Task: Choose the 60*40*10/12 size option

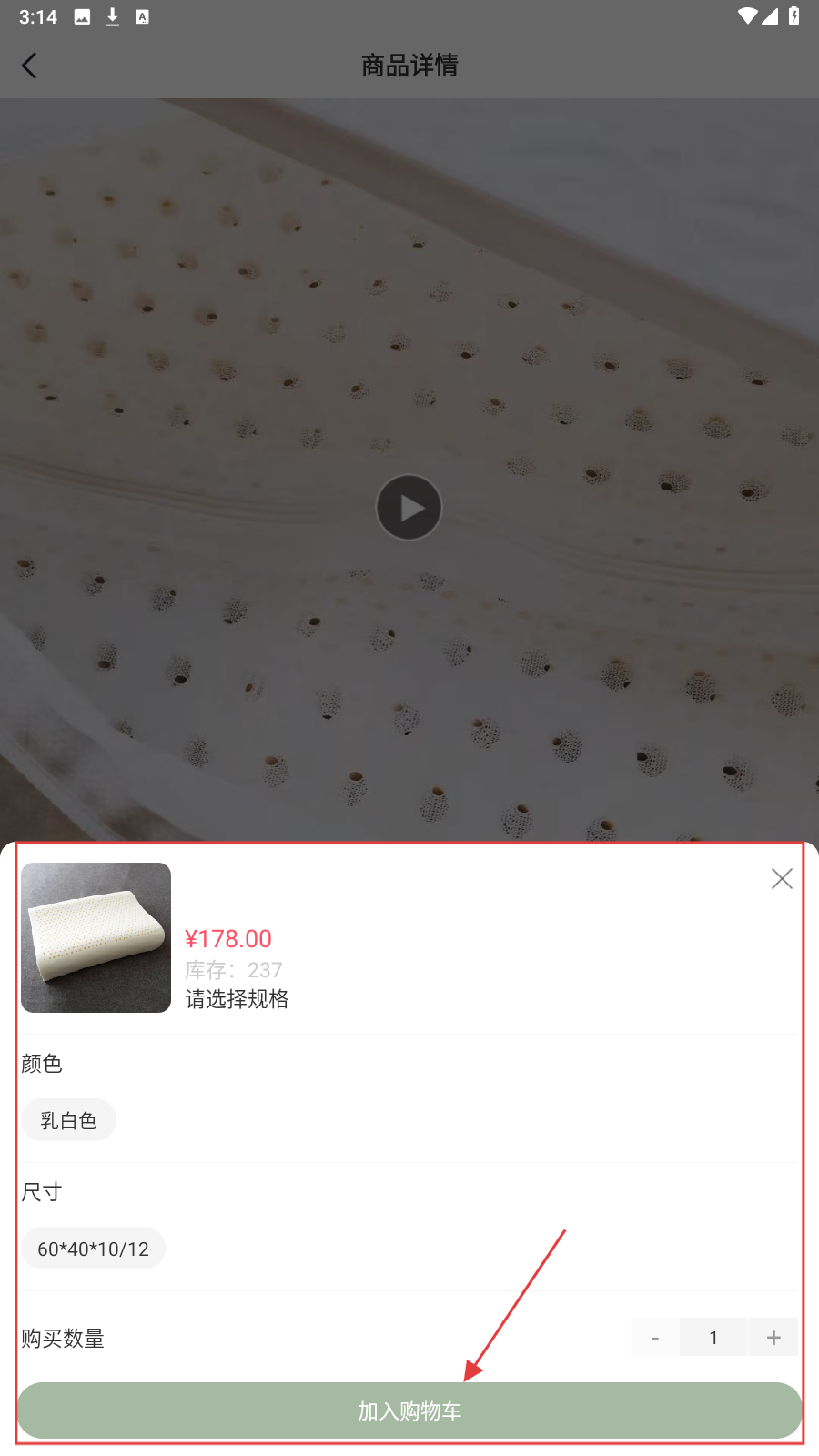Action: 94,1249
